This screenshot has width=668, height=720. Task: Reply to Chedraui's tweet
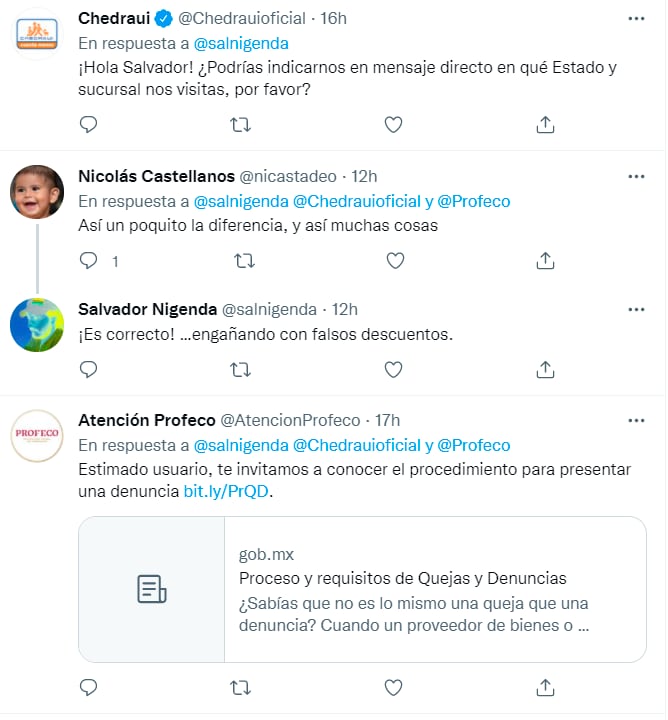coord(88,125)
